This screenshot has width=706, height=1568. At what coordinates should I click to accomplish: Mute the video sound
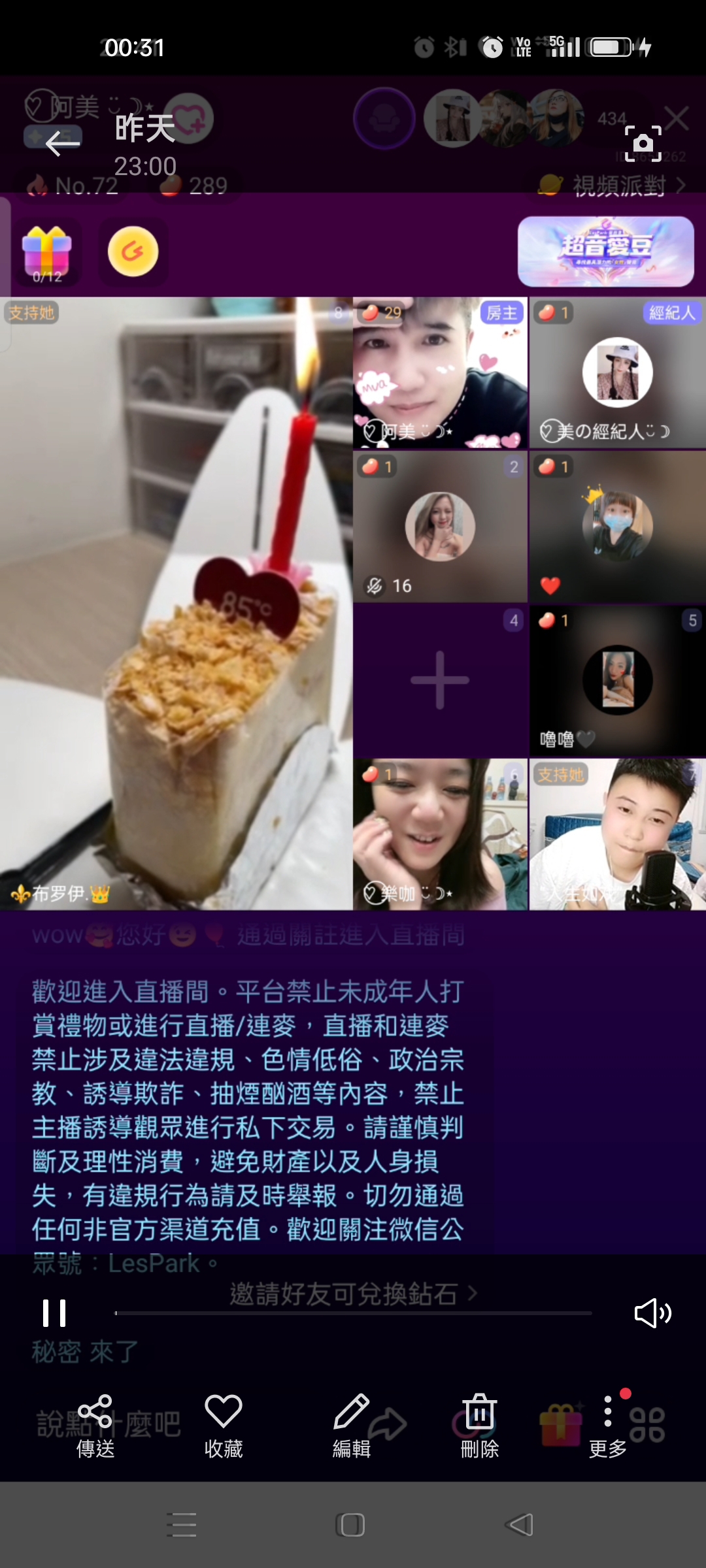[x=652, y=1313]
